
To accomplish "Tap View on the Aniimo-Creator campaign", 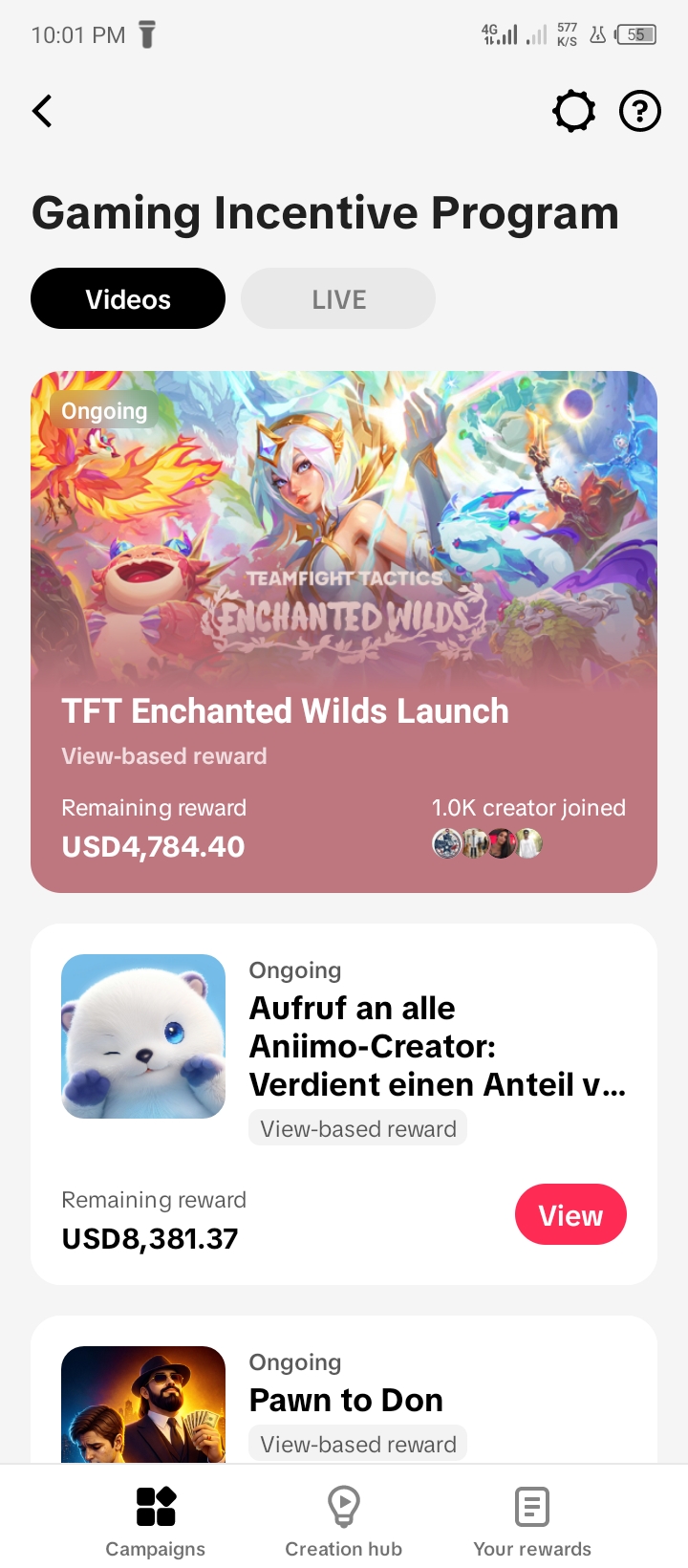I will coord(570,1215).
